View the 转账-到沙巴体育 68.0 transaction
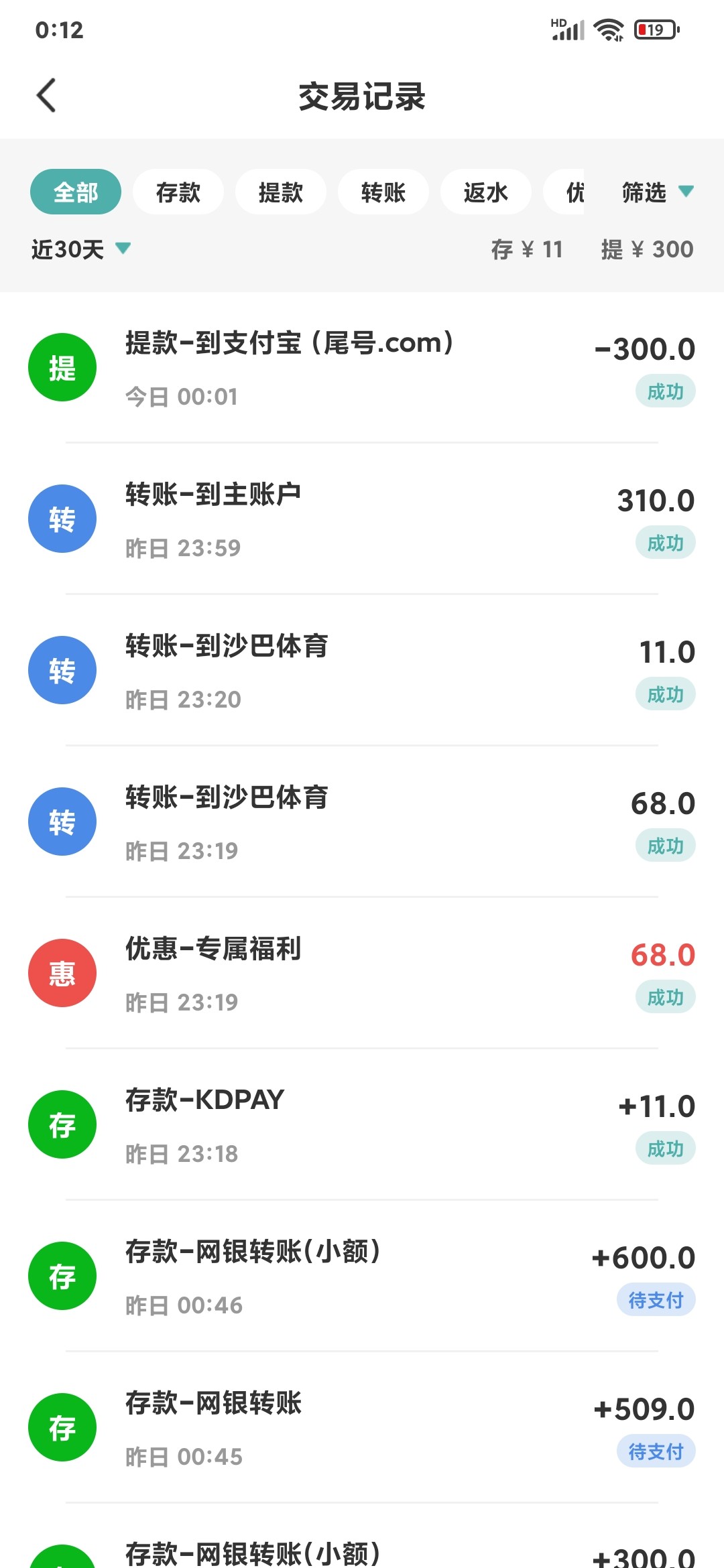This screenshot has width=724, height=1568. 362,822
